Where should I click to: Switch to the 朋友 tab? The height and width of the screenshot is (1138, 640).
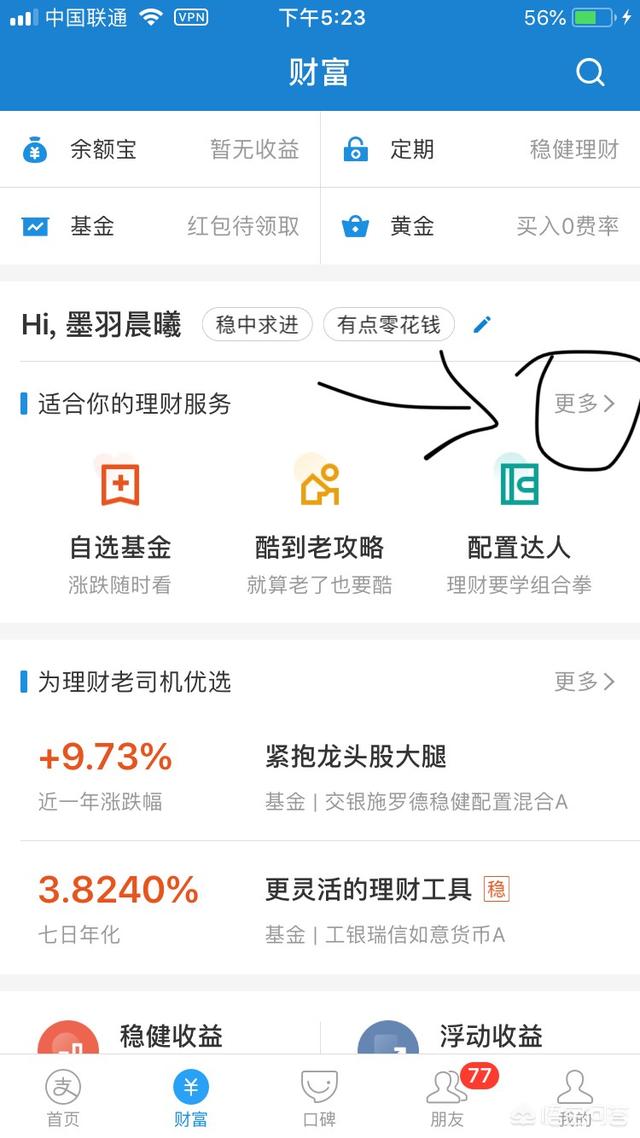point(446,1098)
